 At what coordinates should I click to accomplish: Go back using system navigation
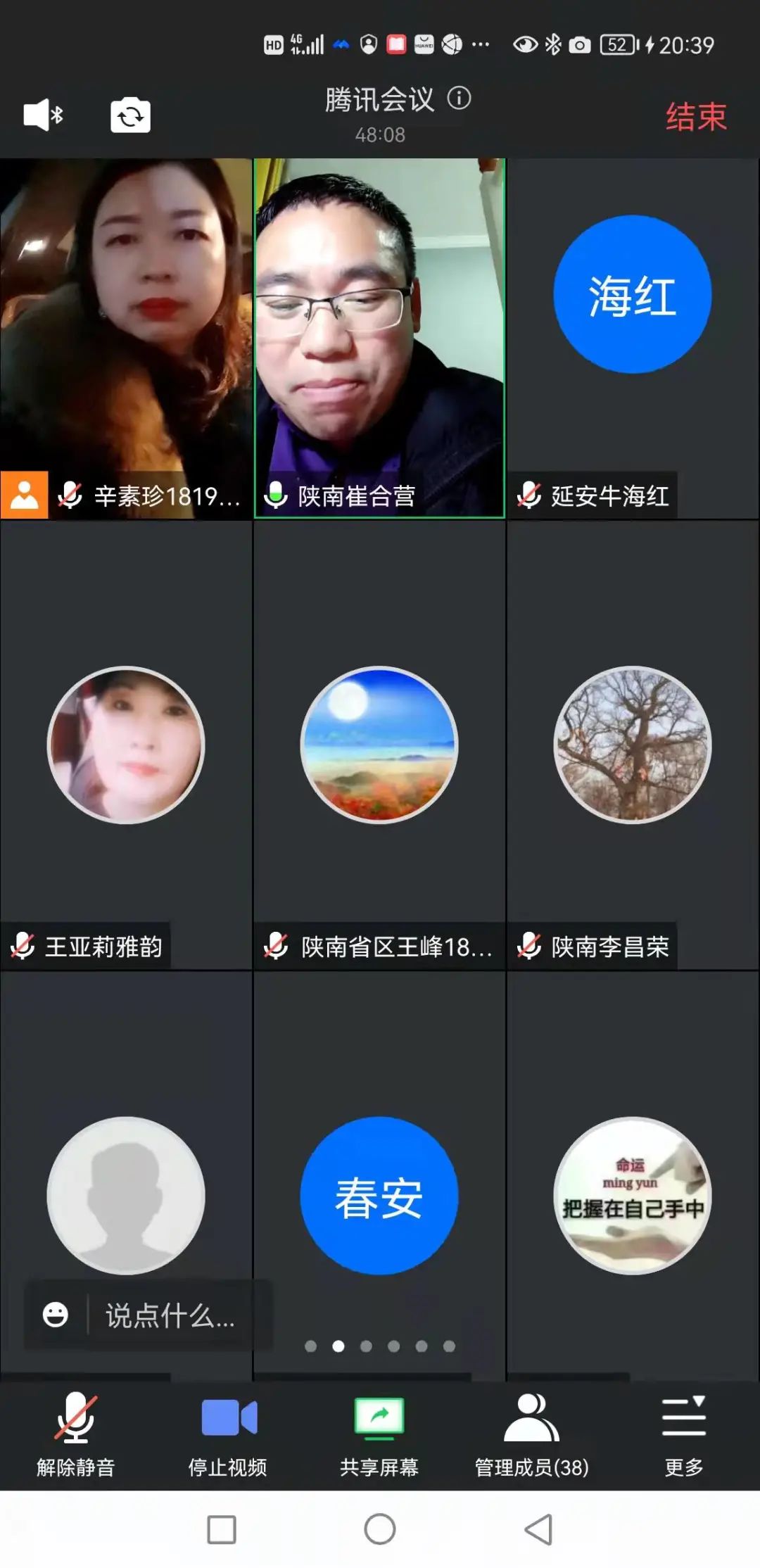538,1529
